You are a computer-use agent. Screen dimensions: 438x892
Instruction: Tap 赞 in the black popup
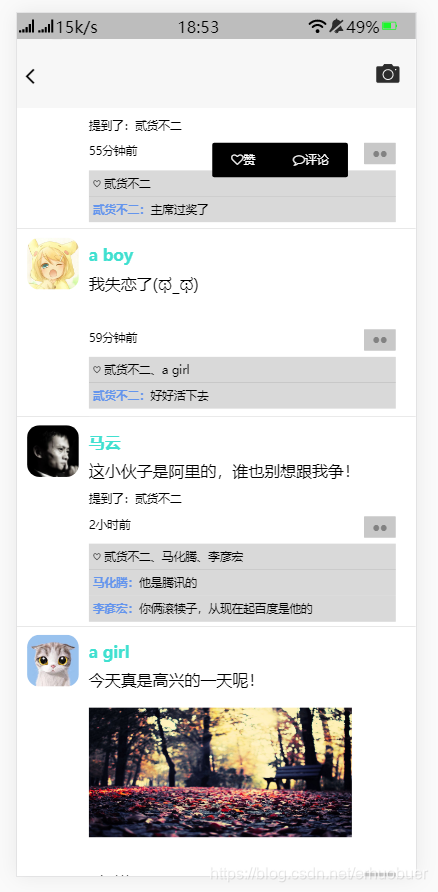coord(243,160)
